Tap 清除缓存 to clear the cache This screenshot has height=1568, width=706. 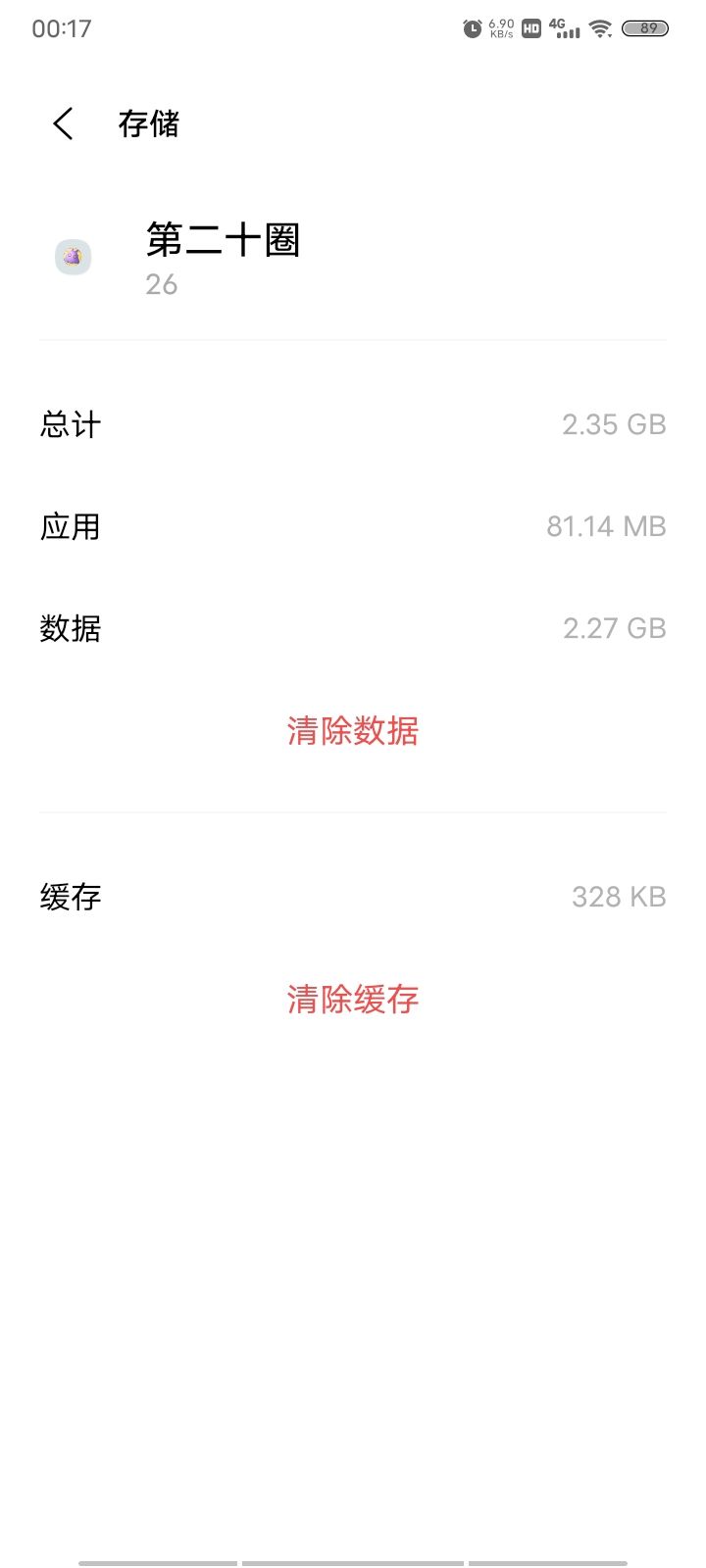(353, 999)
